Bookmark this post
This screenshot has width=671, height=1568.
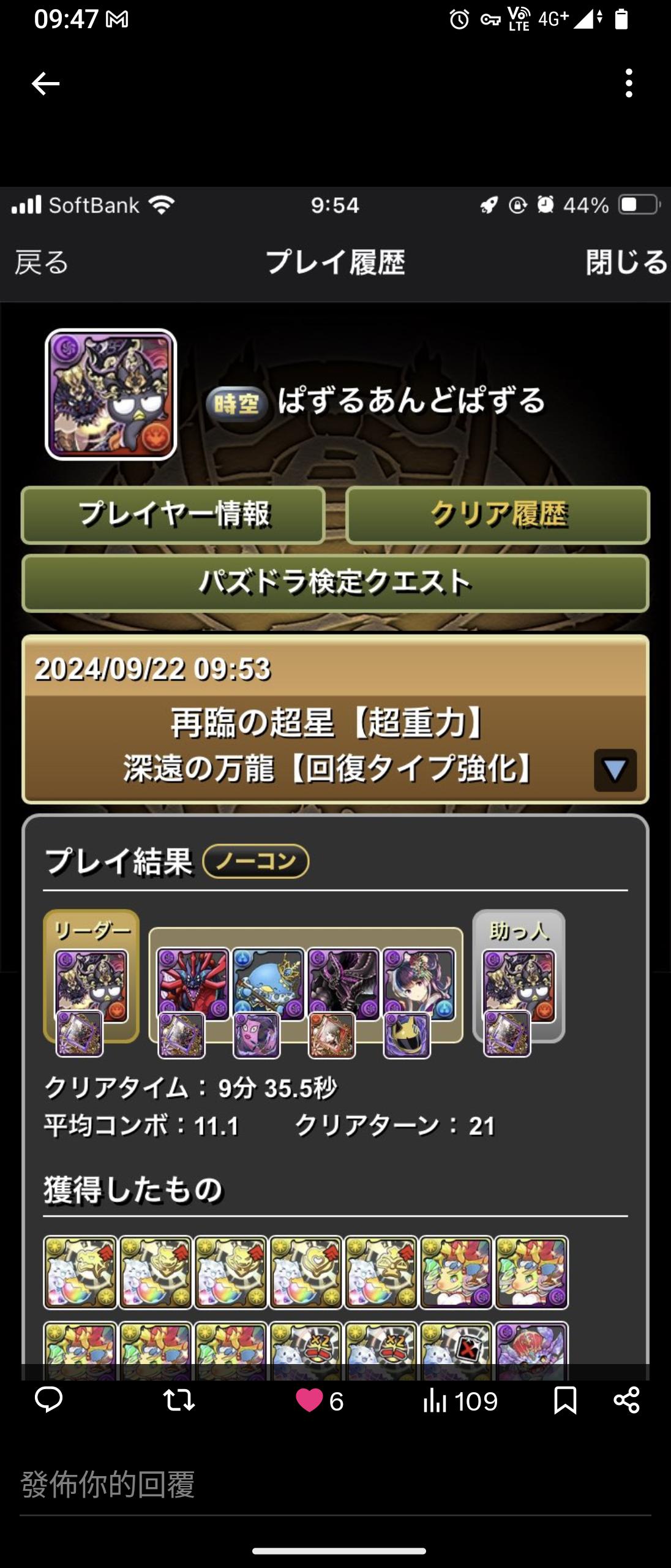pos(564,1400)
